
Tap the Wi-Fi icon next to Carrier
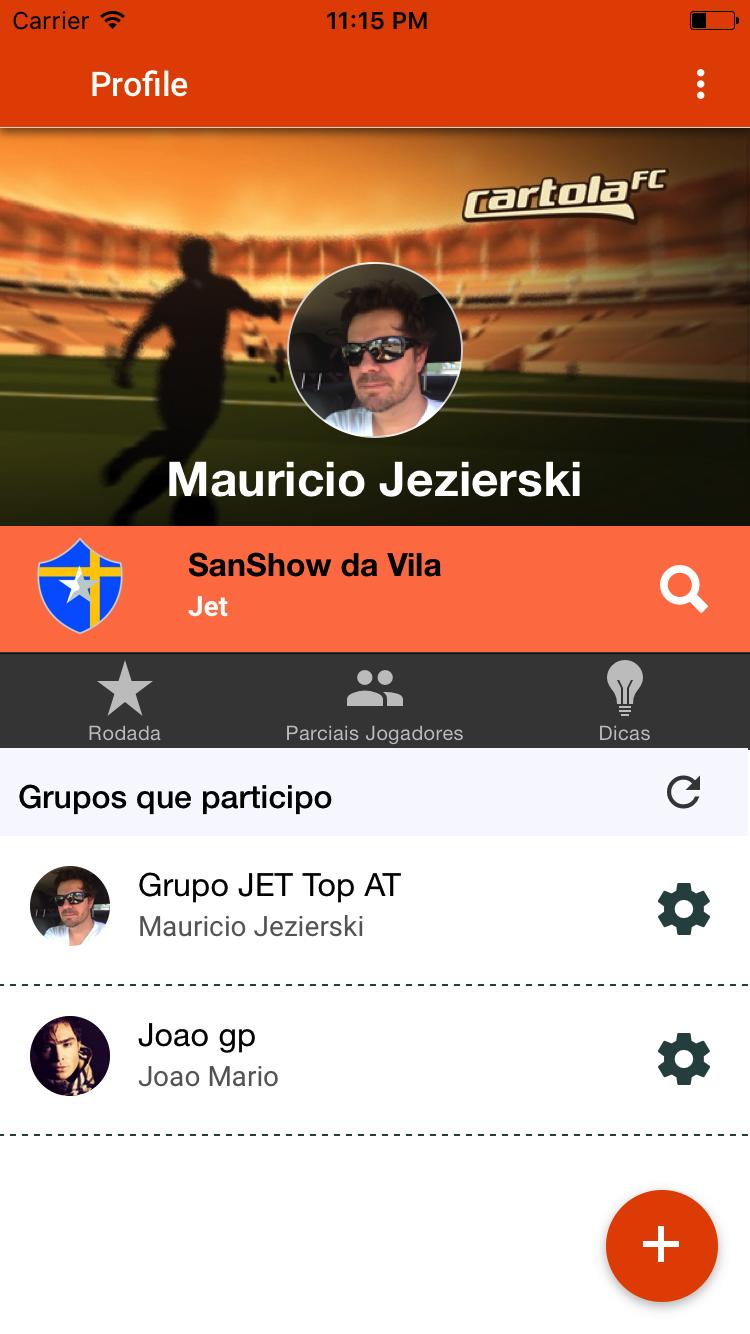point(113,17)
